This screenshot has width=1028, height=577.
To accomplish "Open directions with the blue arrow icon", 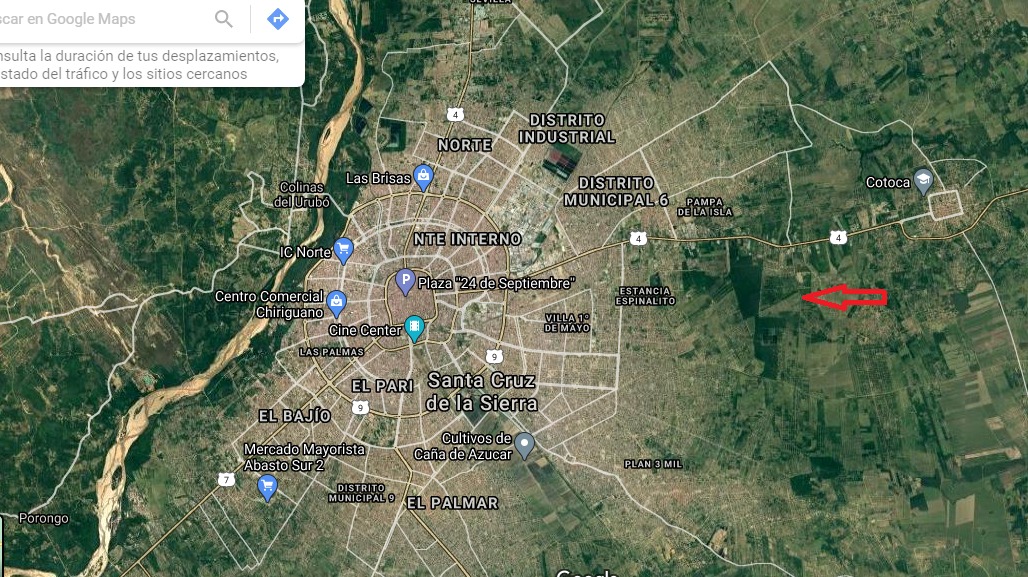I will tap(278, 19).
